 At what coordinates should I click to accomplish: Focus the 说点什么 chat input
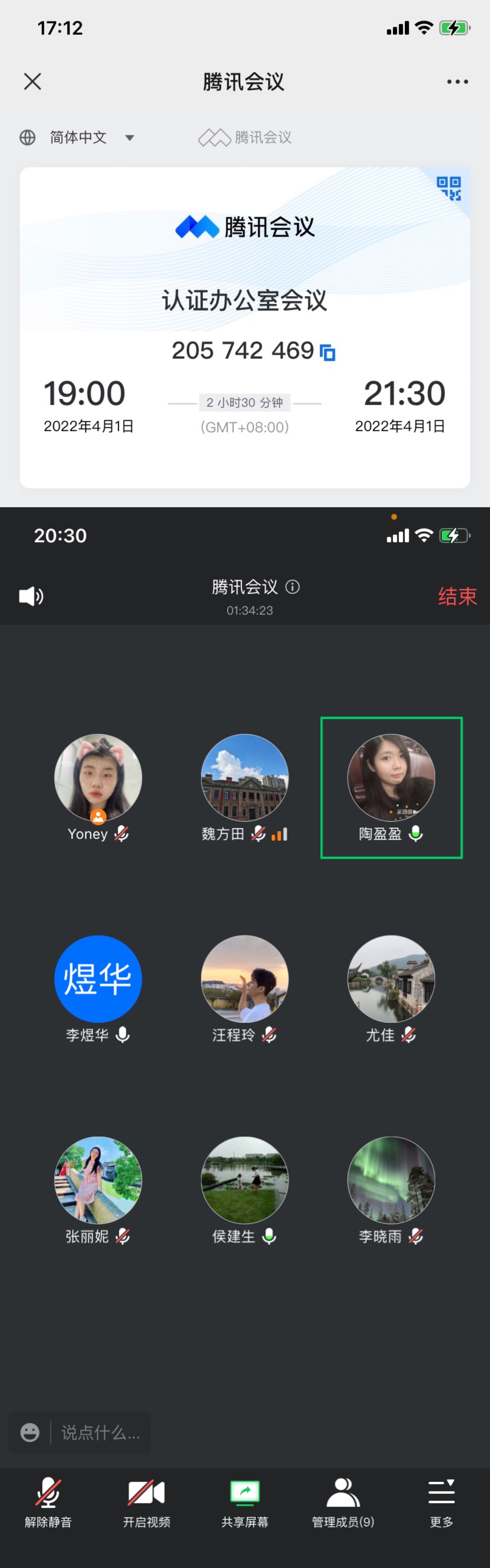101,1432
